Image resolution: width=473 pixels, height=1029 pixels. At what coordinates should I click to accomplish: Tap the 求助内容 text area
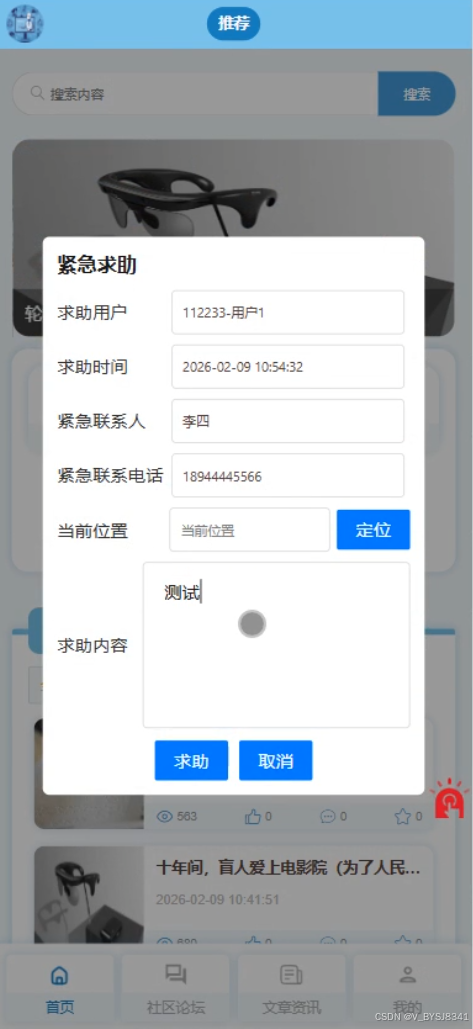[277, 645]
